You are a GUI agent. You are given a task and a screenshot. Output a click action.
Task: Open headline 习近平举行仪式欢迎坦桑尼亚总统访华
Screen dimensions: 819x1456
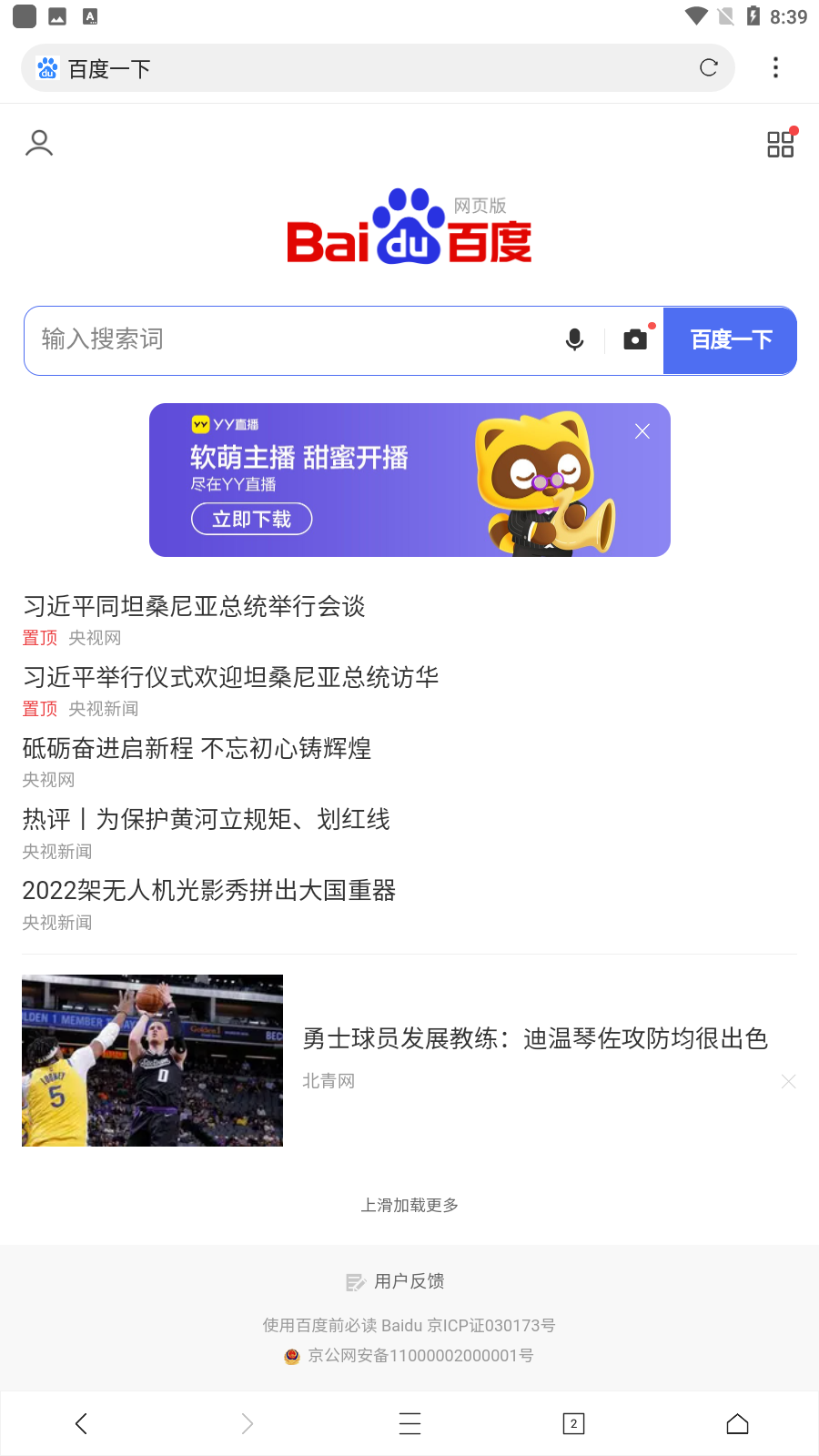tap(231, 678)
